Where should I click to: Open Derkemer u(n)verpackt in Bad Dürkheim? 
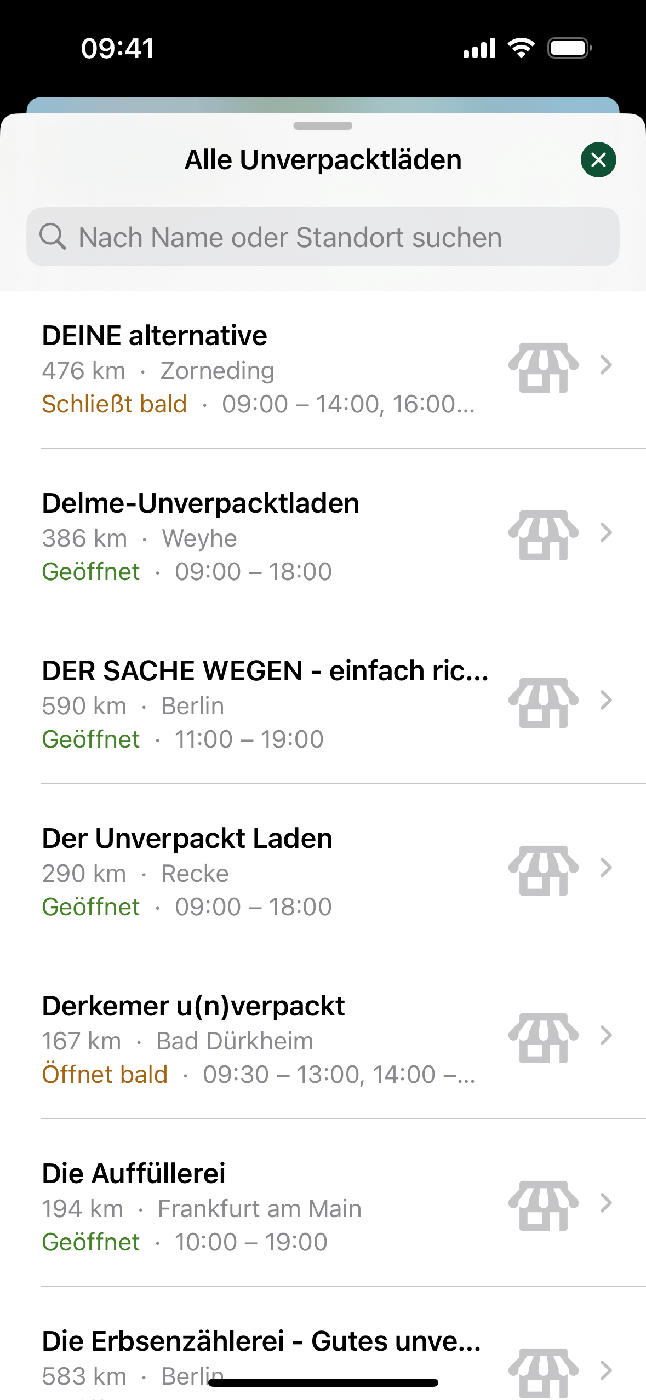tap(323, 1039)
